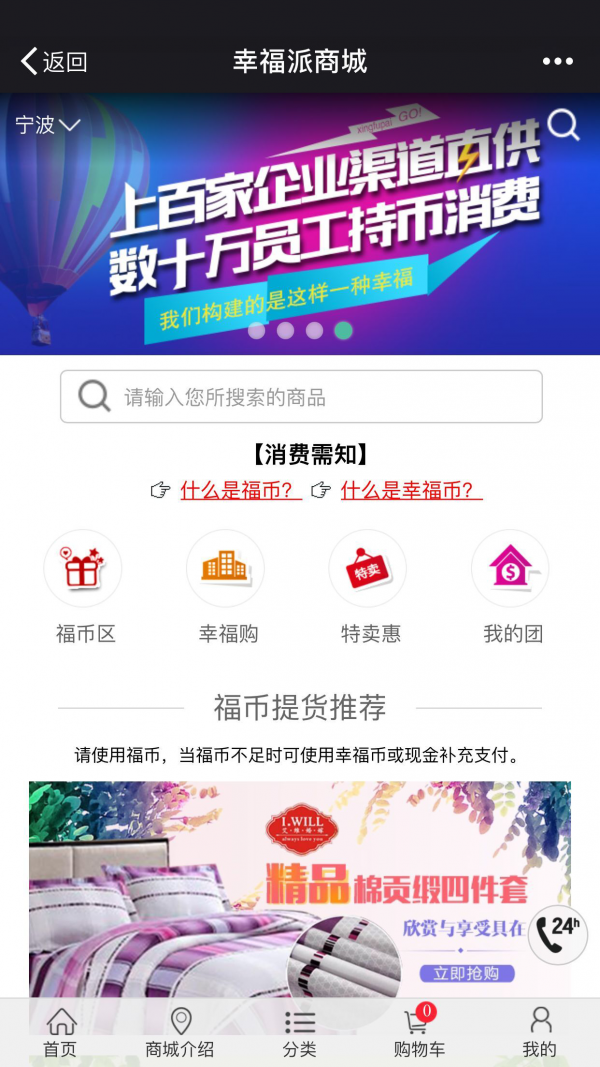600x1067 pixels.
Task: Select the last banner page indicator dot
Action: pos(343,330)
